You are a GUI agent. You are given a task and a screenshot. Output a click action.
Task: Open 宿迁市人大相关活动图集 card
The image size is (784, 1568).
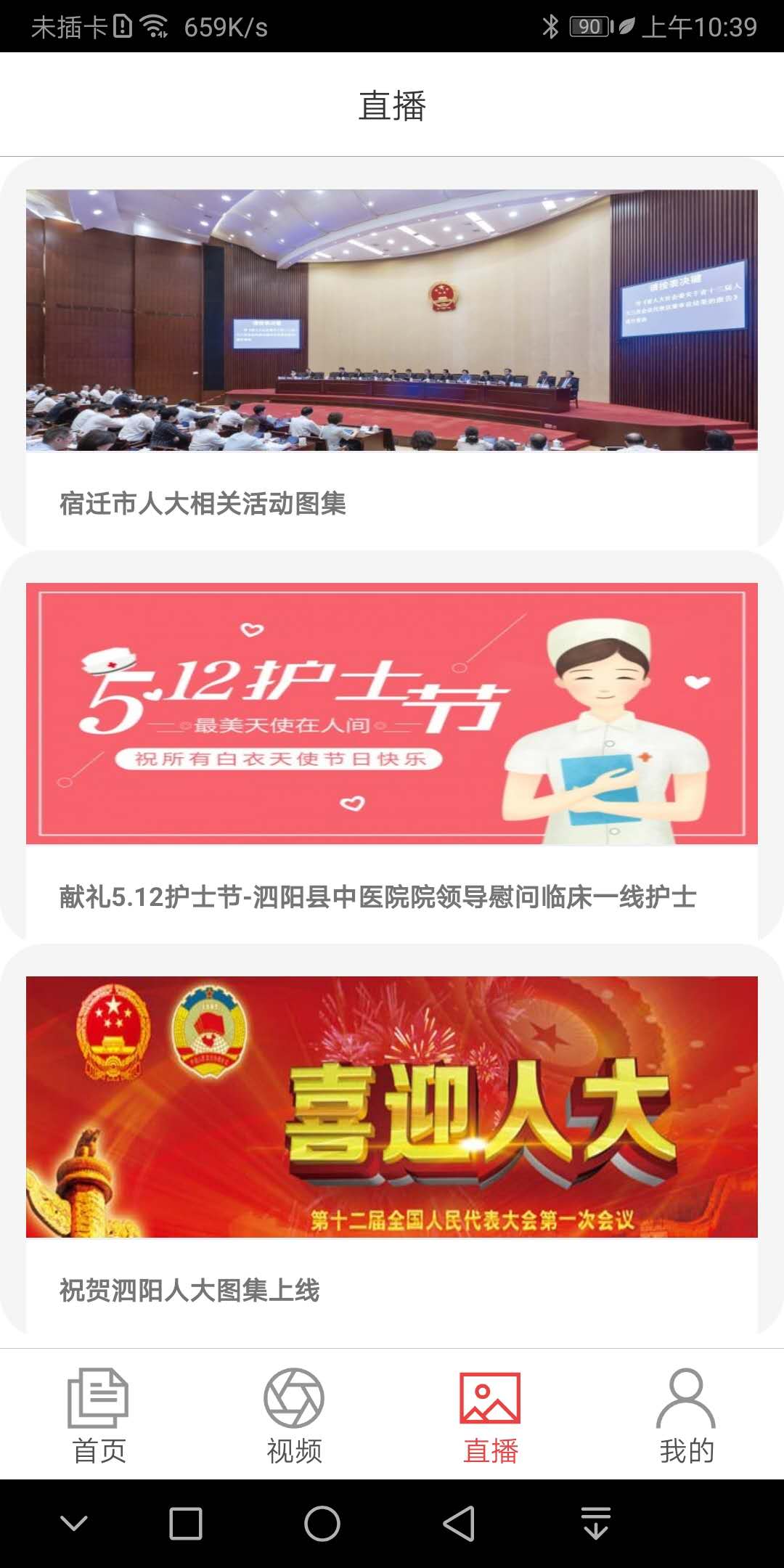[x=392, y=348]
